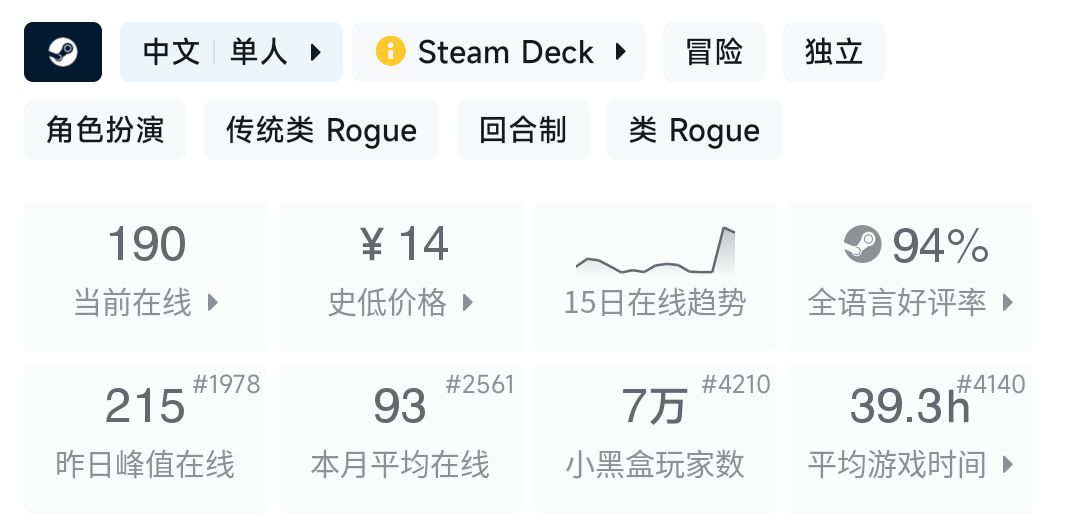
Task: Open the 传统类 Rogue tag
Action: [x=321, y=129]
